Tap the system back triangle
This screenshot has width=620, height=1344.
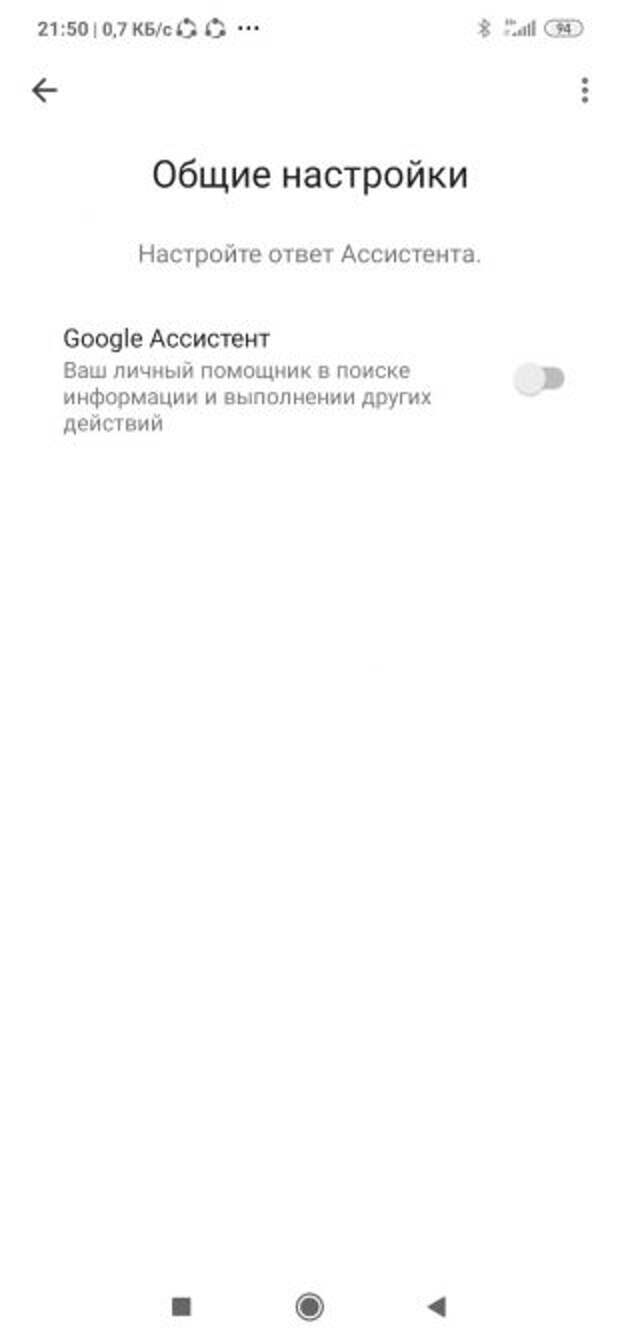click(436, 1306)
